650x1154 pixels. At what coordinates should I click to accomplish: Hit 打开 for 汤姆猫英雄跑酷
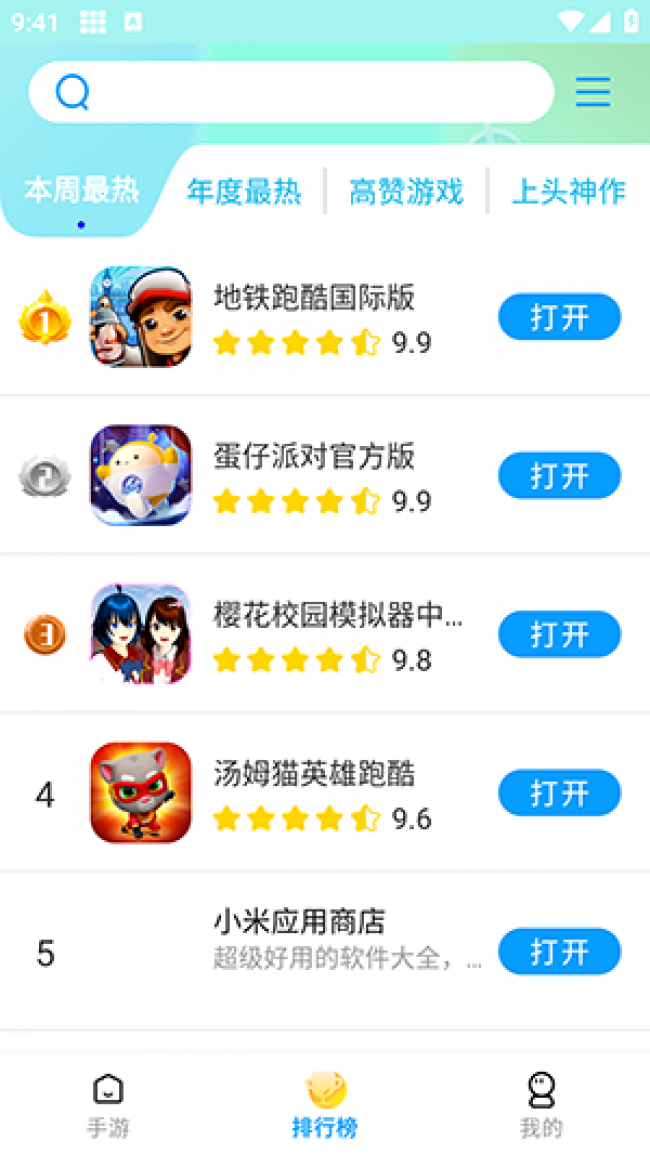point(559,793)
